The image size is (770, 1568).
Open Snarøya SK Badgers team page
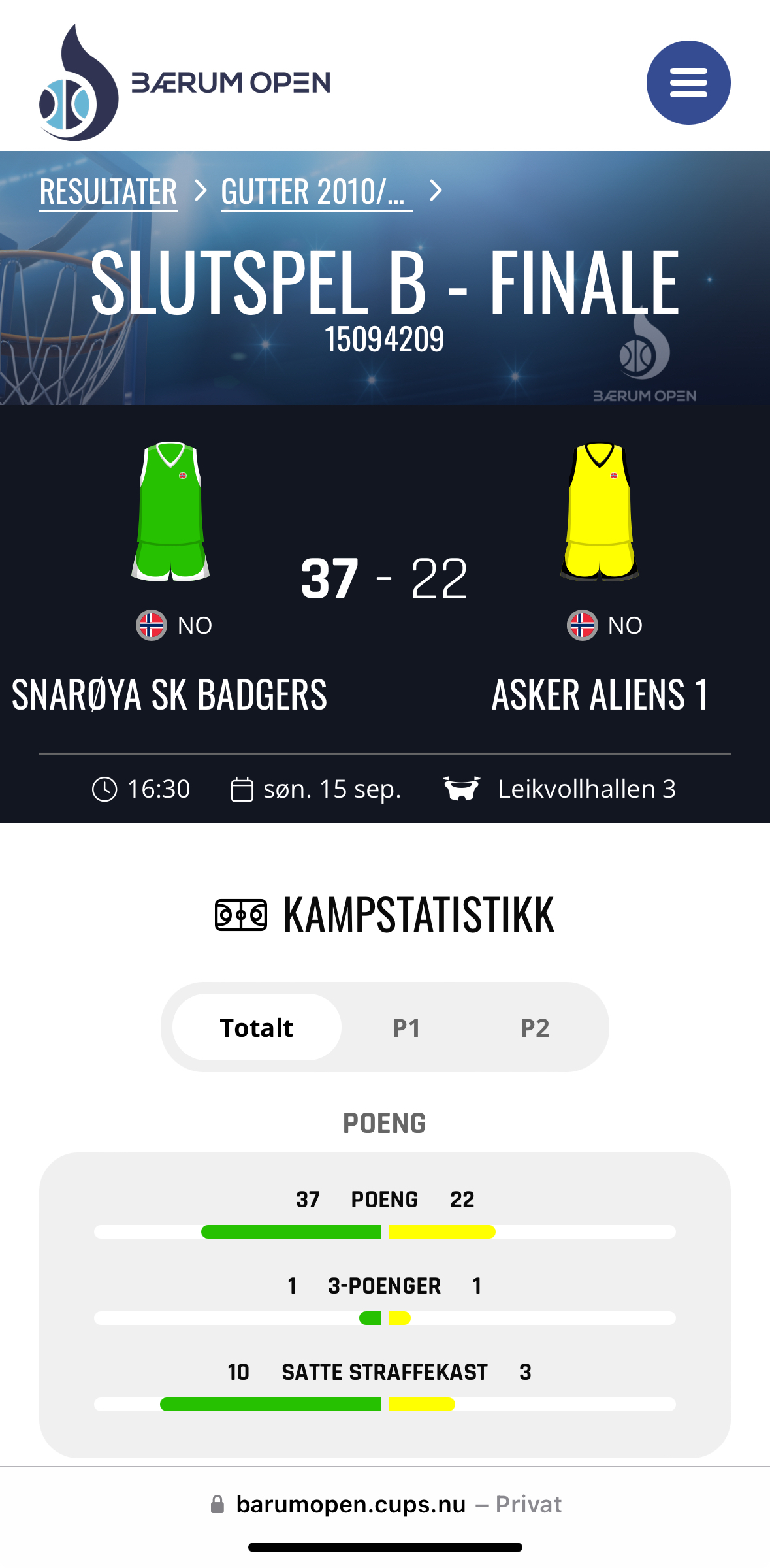pyautogui.click(x=169, y=694)
